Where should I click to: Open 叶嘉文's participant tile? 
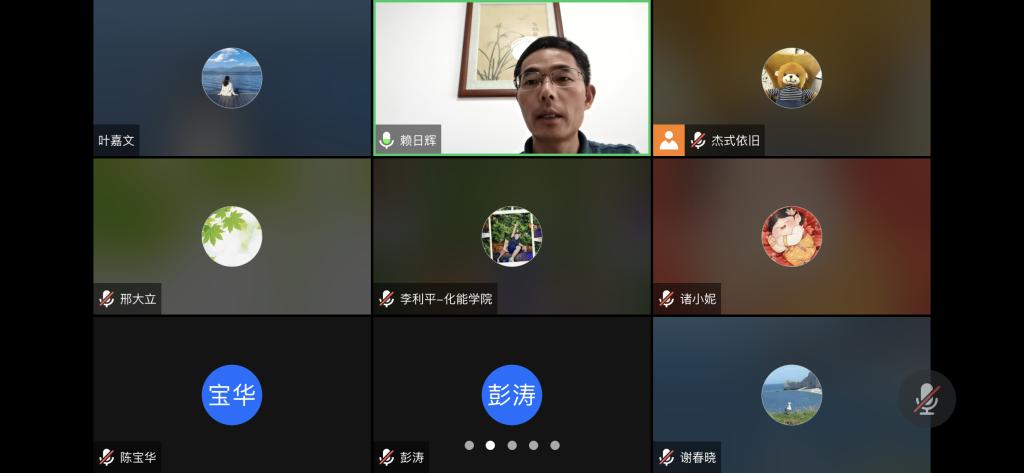pos(232,78)
